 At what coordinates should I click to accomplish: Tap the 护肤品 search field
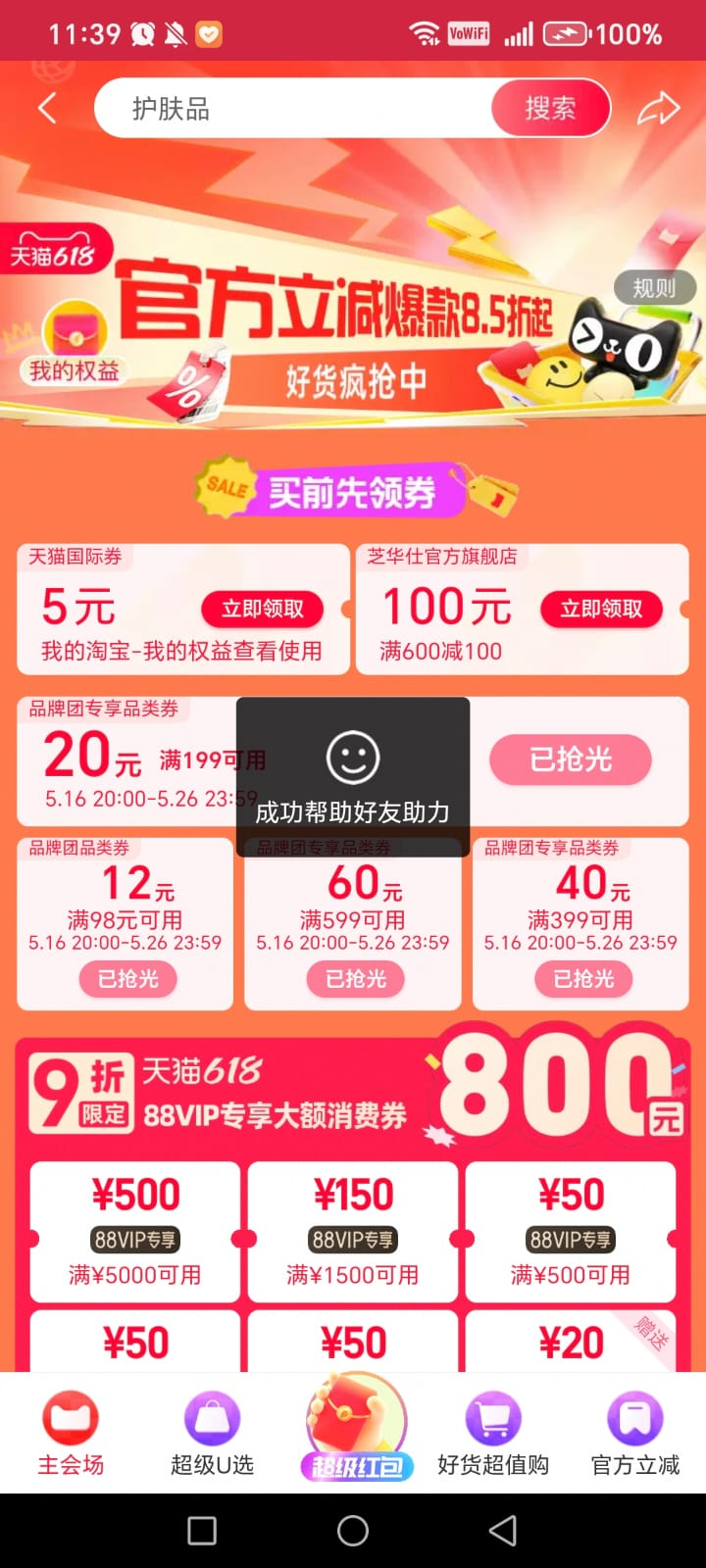pyautogui.click(x=294, y=108)
